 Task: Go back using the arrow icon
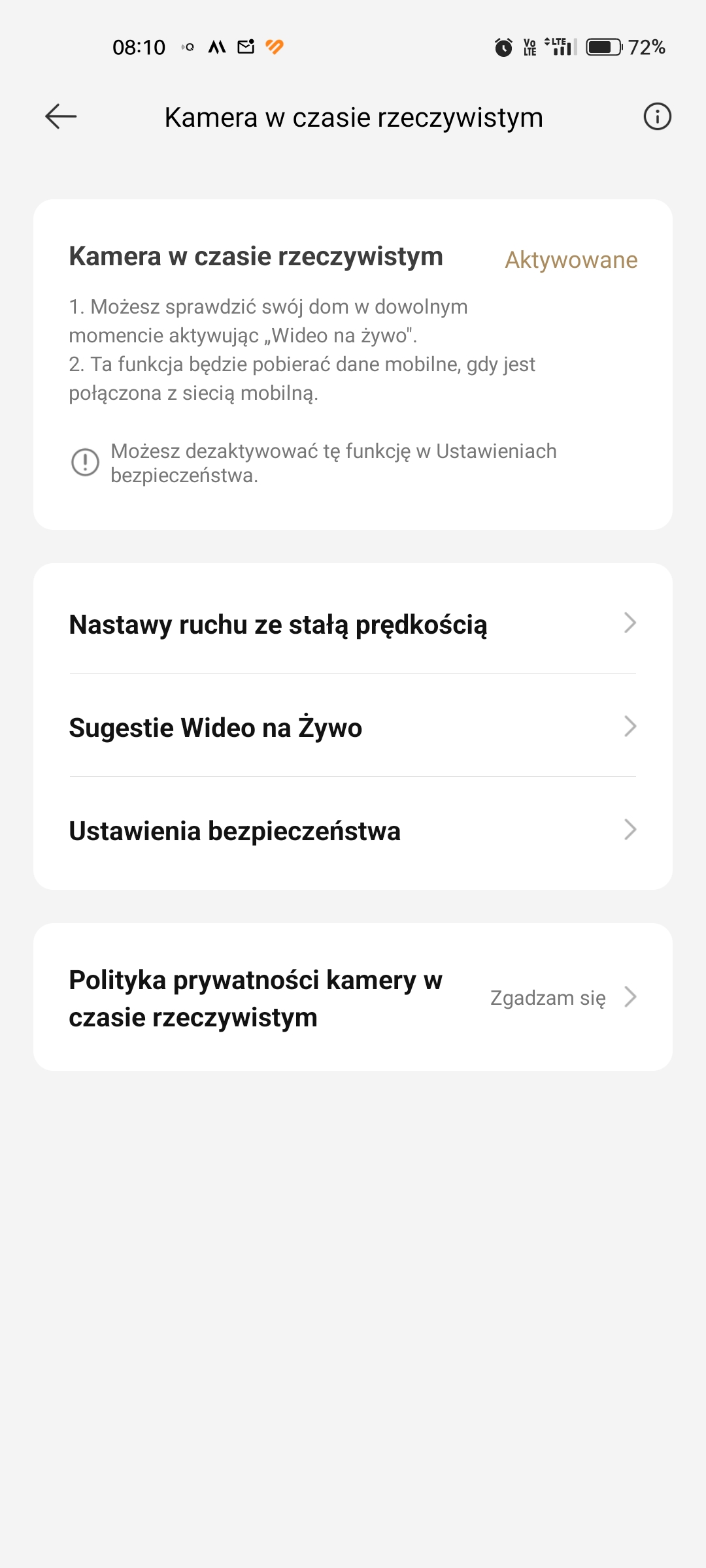point(61,117)
